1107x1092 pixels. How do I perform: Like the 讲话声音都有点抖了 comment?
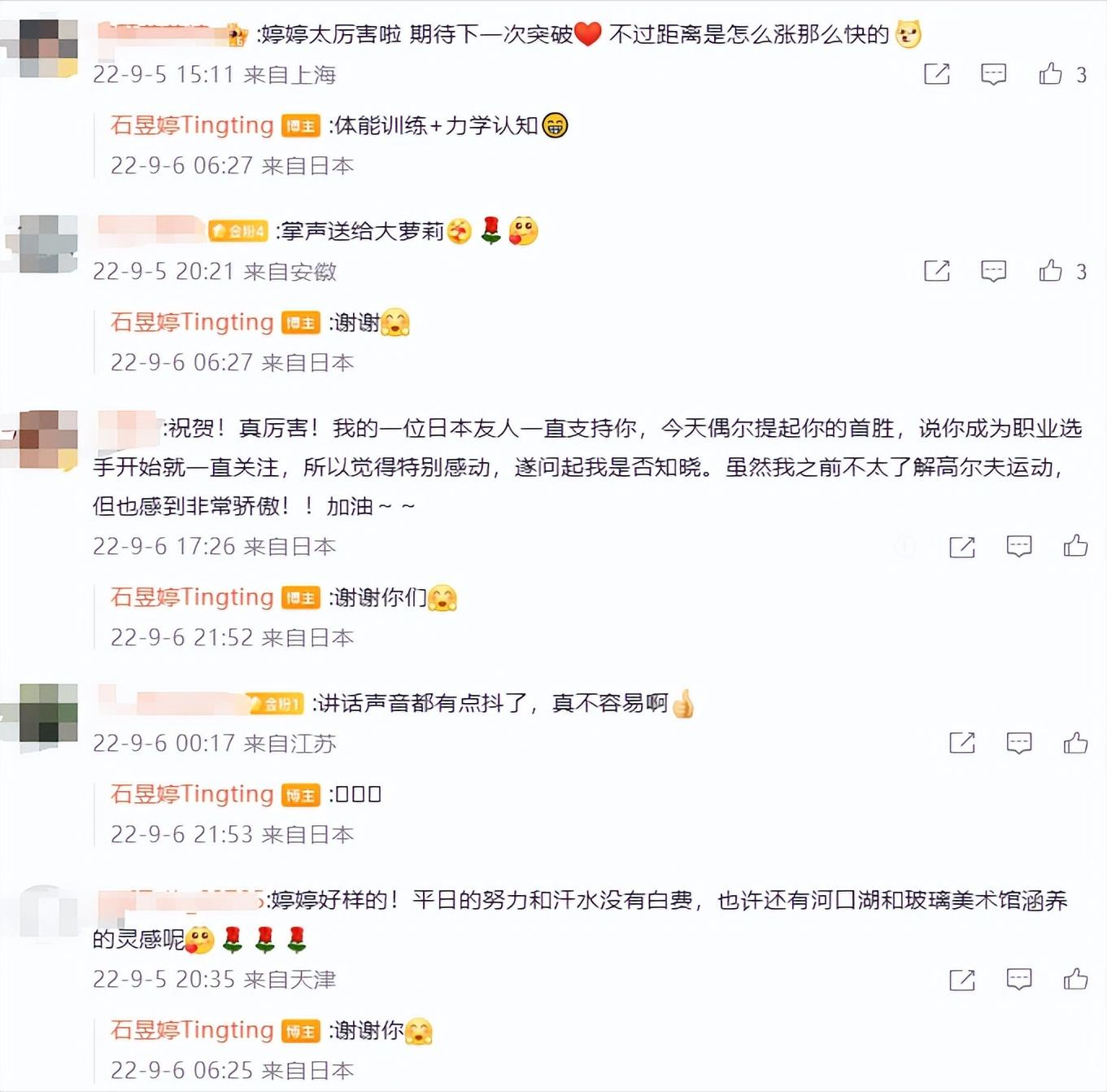pyautogui.click(x=1075, y=743)
